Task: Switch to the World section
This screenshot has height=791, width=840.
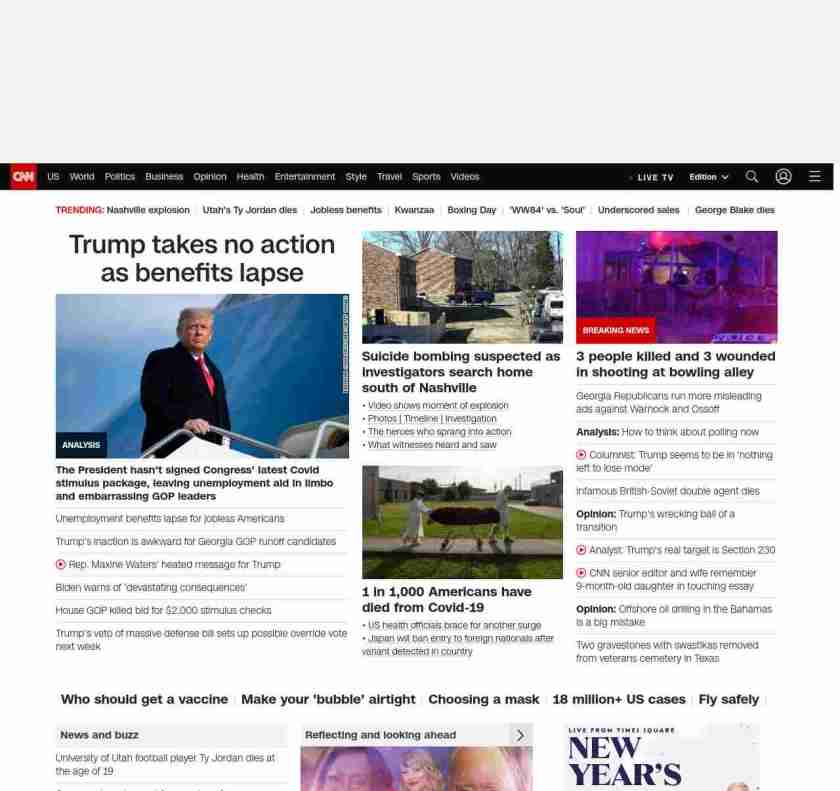Action: (82, 177)
